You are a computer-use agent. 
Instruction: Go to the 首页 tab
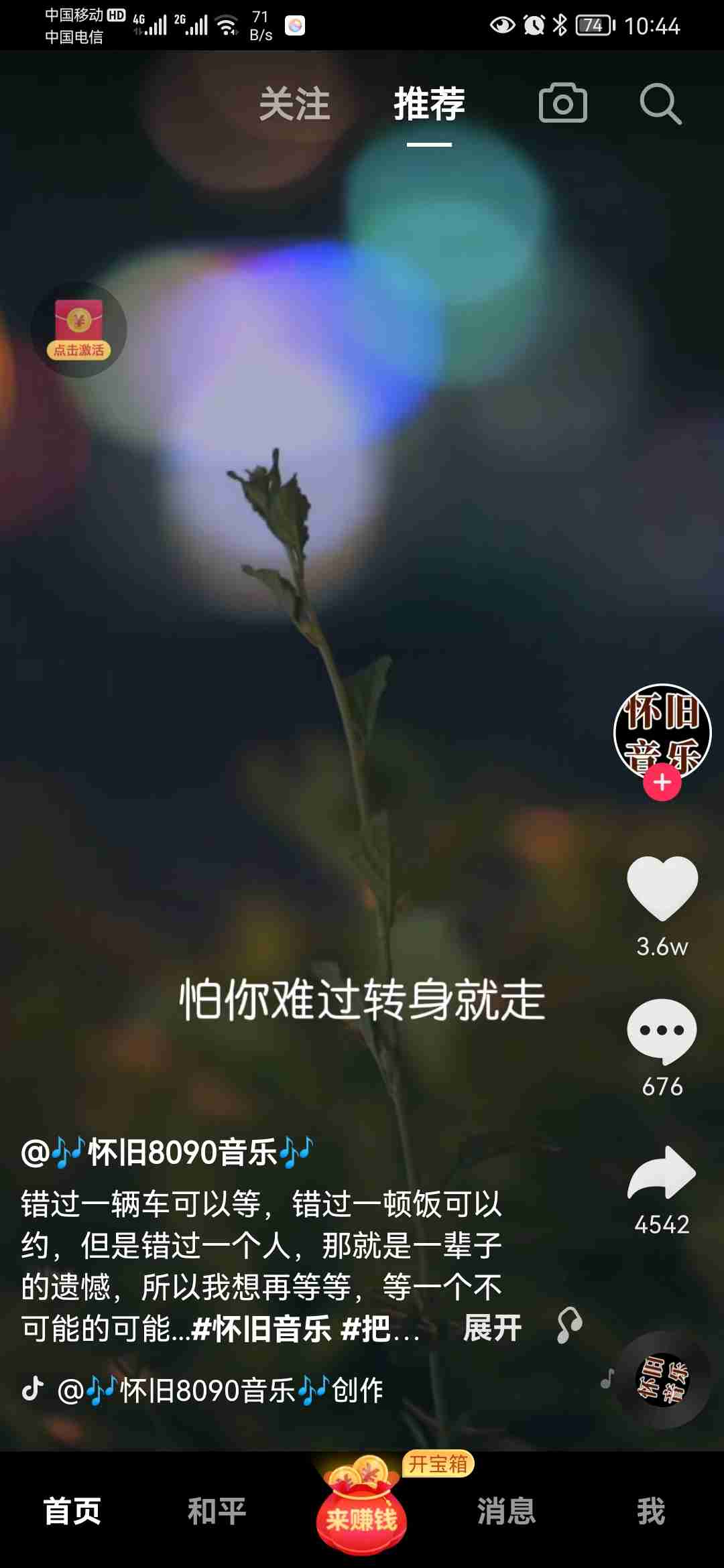pyautogui.click(x=72, y=1512)
